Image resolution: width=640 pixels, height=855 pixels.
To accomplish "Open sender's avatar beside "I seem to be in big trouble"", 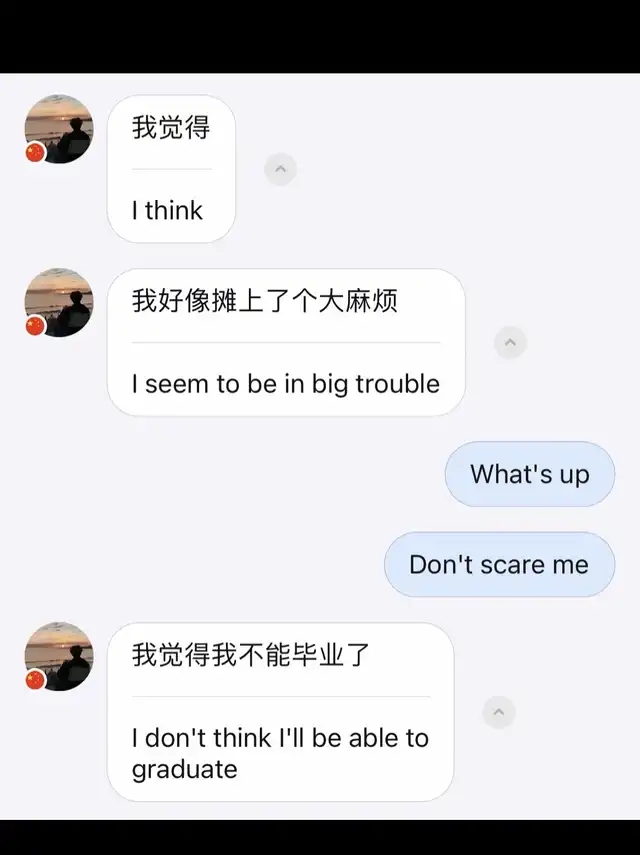I will point(58,303).
